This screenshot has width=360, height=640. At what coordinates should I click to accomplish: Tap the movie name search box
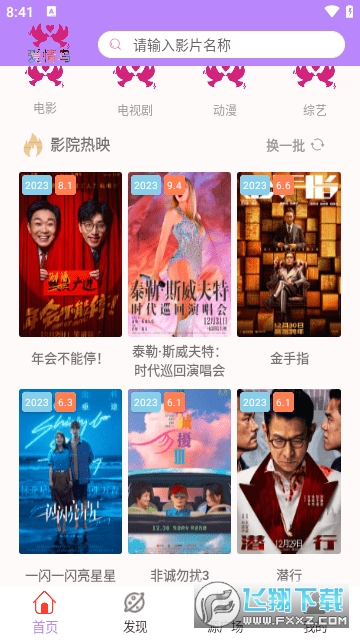click(221, 44)
